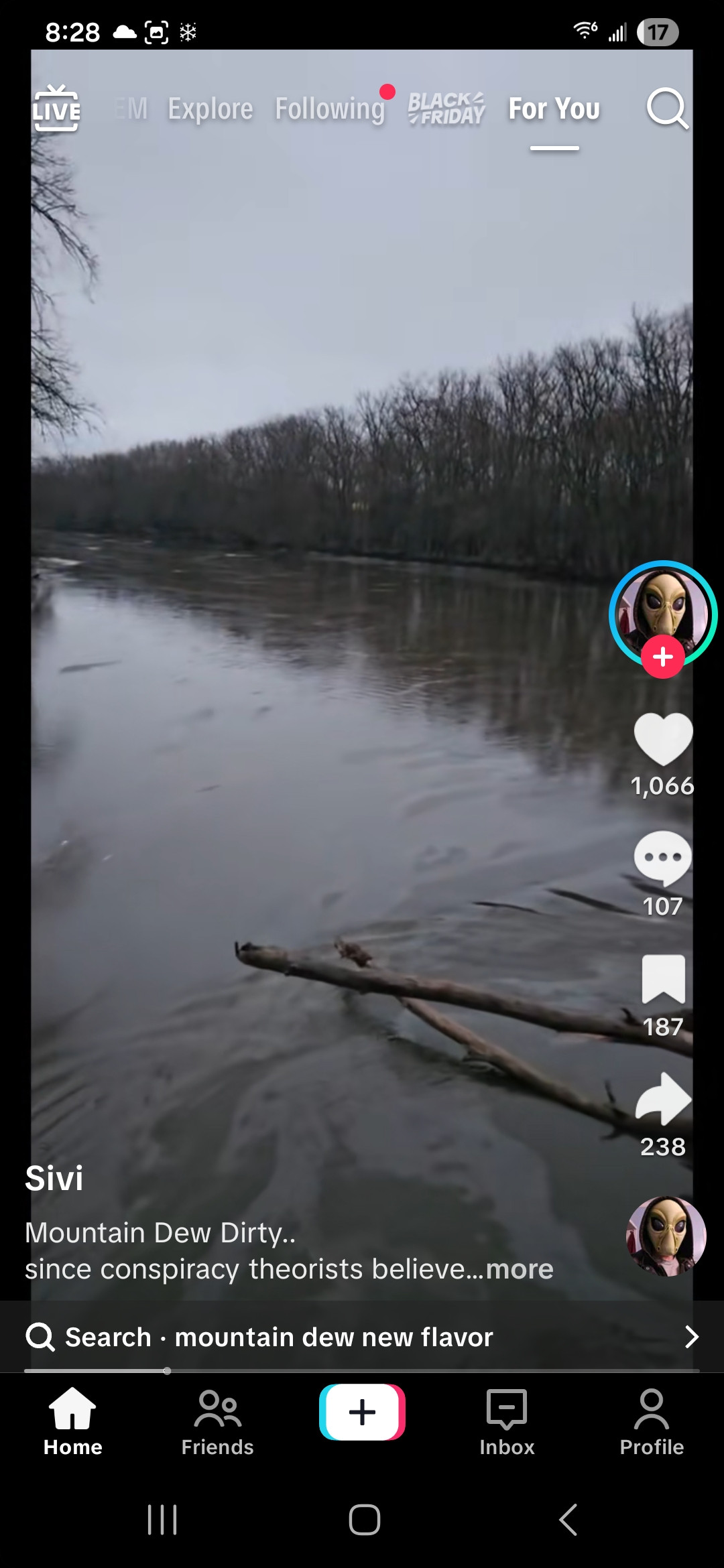The height and width of the screenshot is (1568, 724).
Task: Select the For You tab
Action: point(554,109)
